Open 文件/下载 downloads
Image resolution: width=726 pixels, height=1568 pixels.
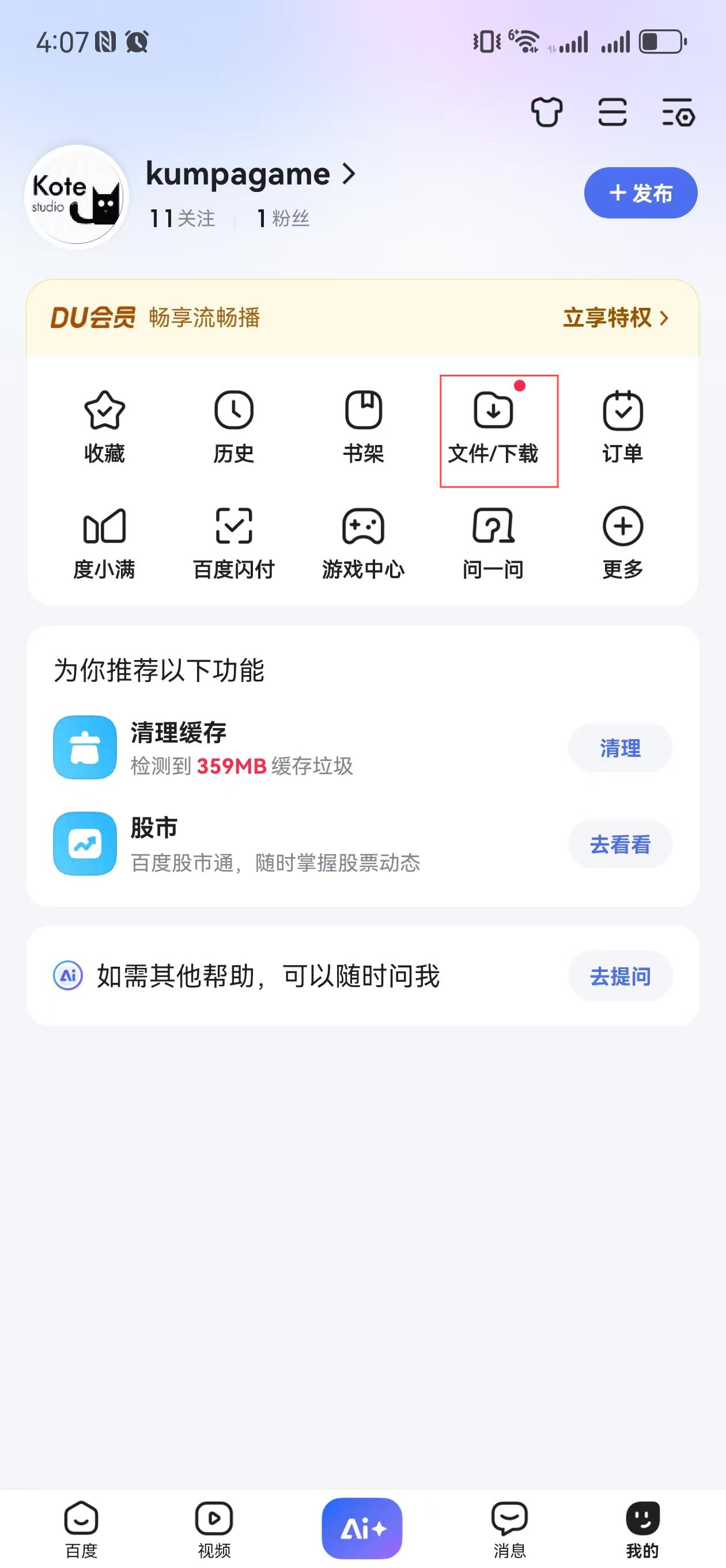[x=493, y=427]
